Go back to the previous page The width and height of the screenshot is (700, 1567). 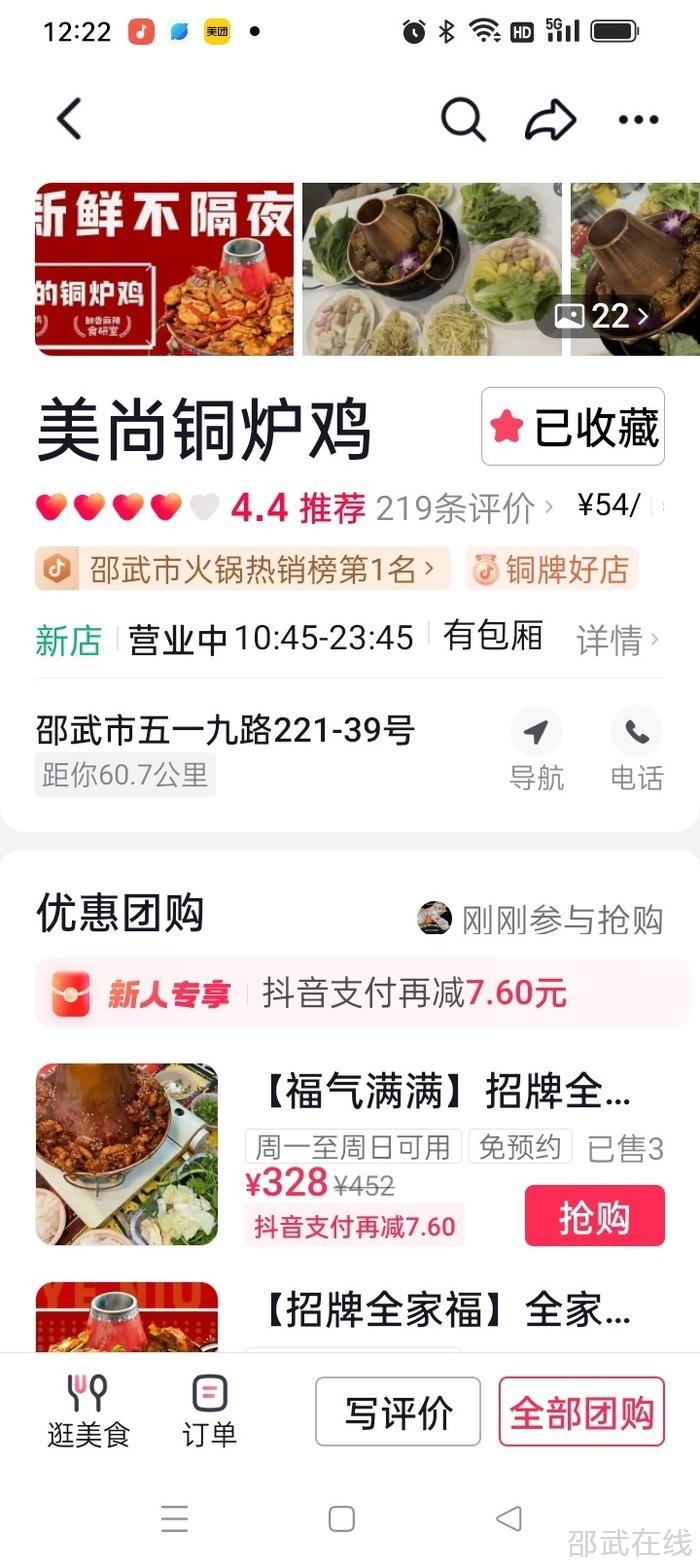(68, 119)
